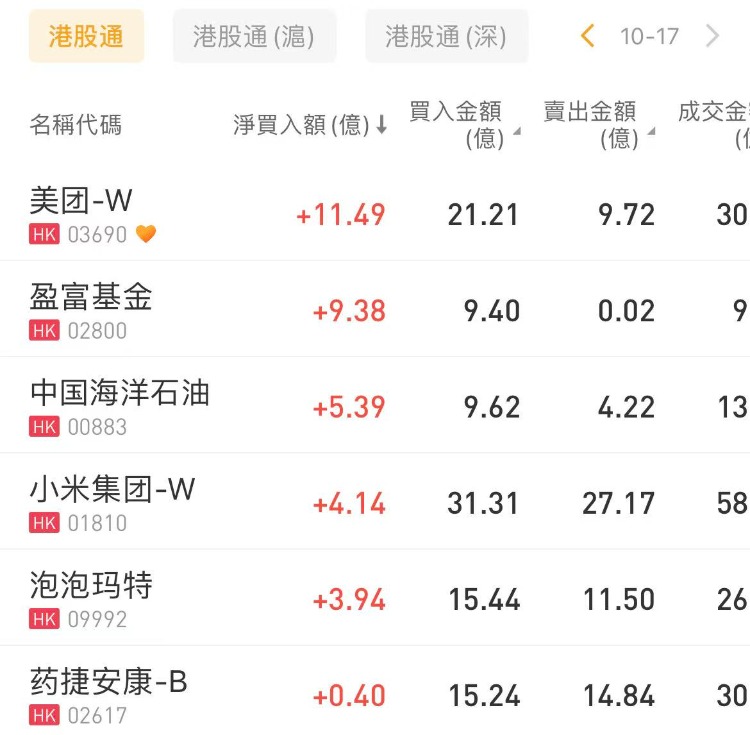Sort by 賣出金額 column
This screenshot has width=750, height=735.
596,125
